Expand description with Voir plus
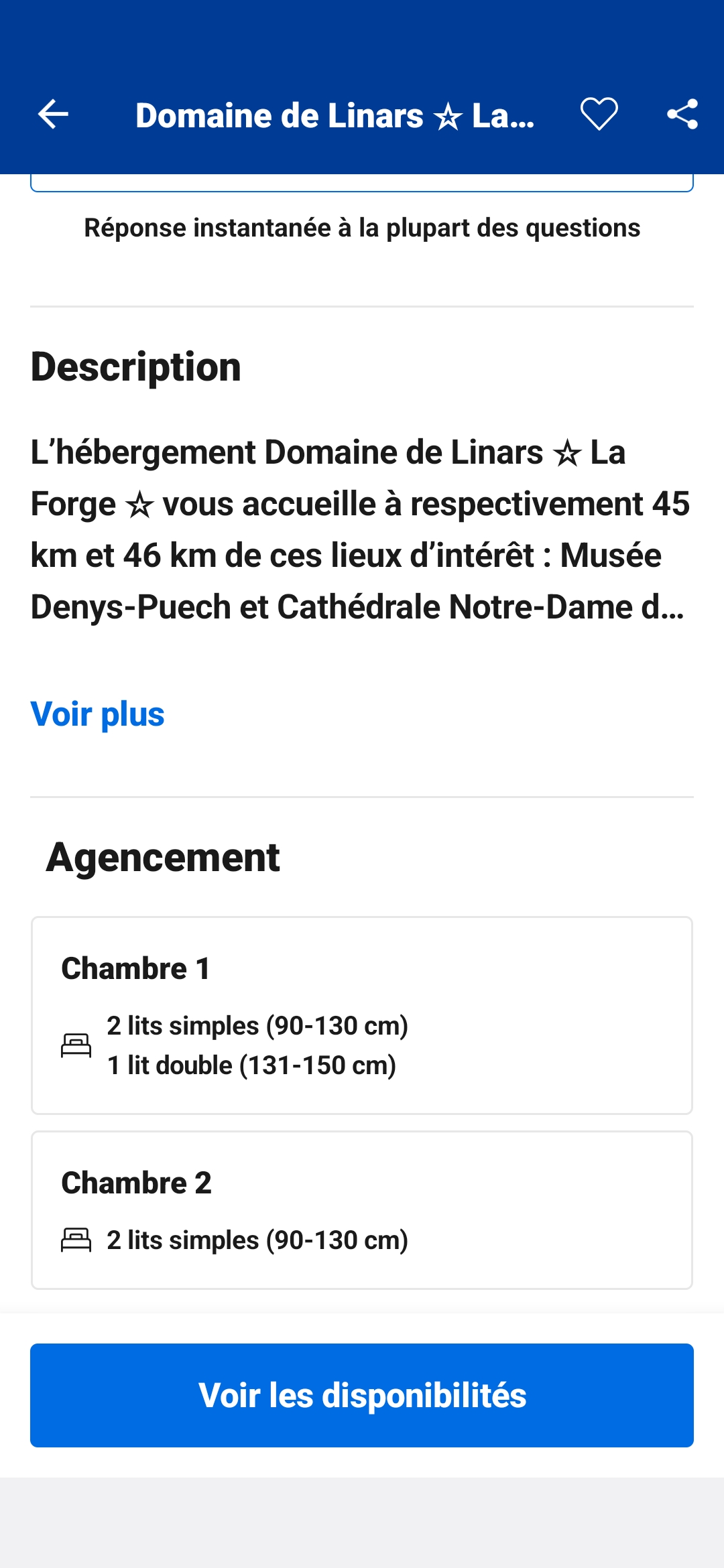This screenshot has width=724, height=1568. click(x=98, y=714)
